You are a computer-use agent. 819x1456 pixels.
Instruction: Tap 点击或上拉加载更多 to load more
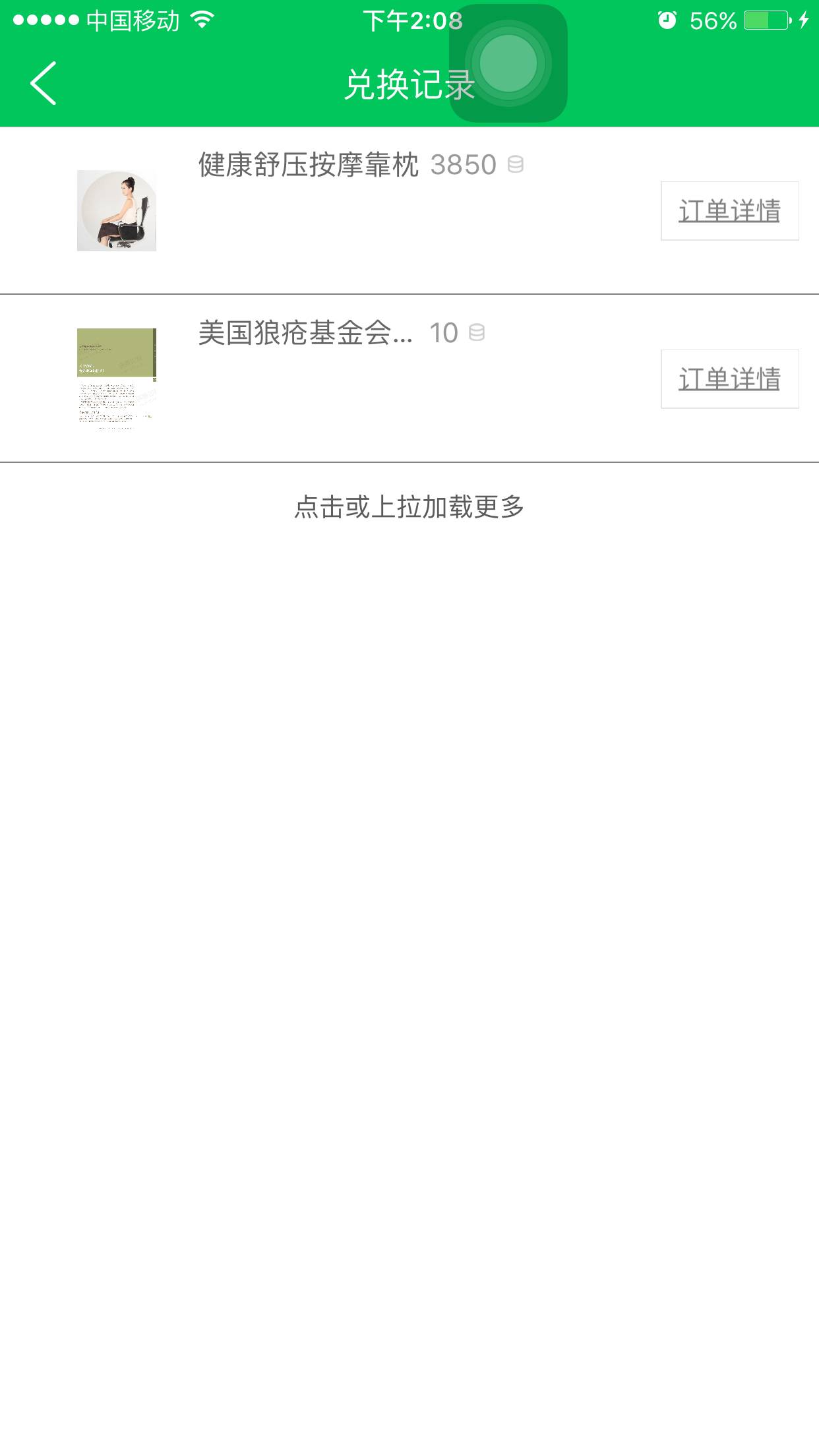point(409,507)
